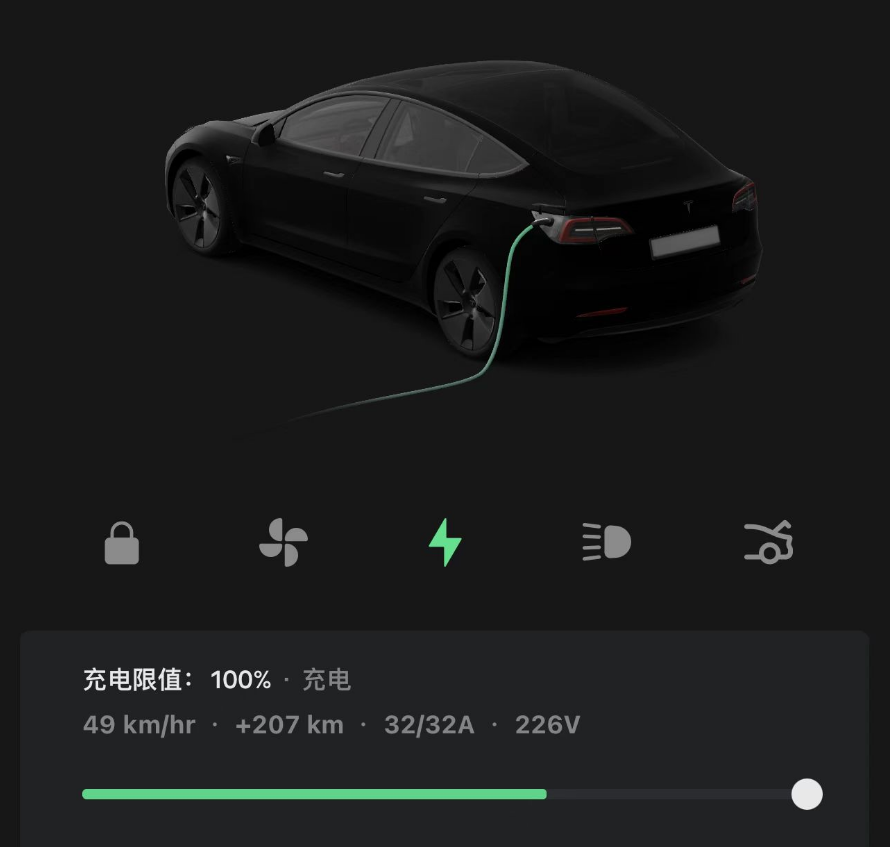The image size is (890, 847).
Task: Tap the charge limit slider handle
Action: pos(806,794)
